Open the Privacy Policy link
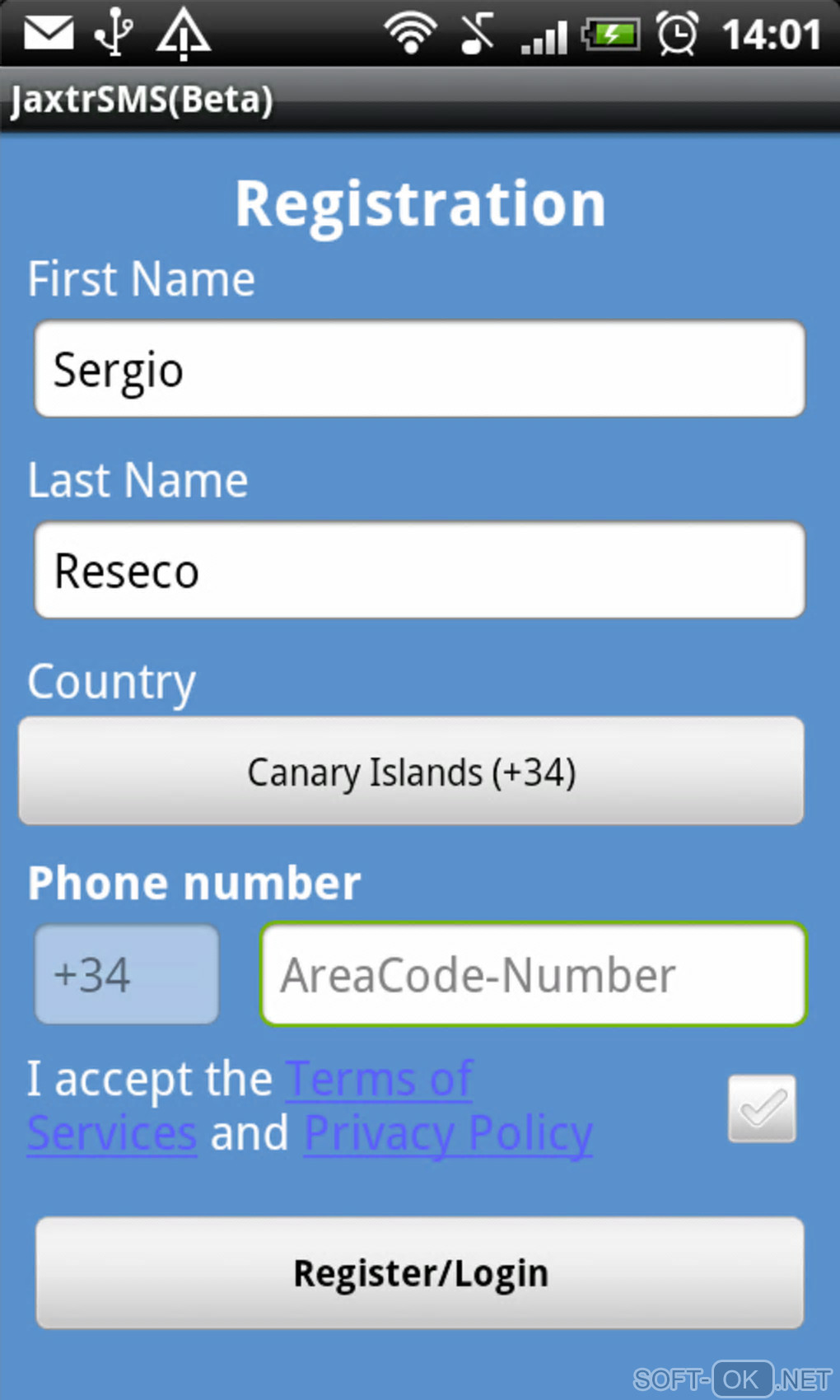The width and height of the screenshot is (840, 1400). point(448,1134)
